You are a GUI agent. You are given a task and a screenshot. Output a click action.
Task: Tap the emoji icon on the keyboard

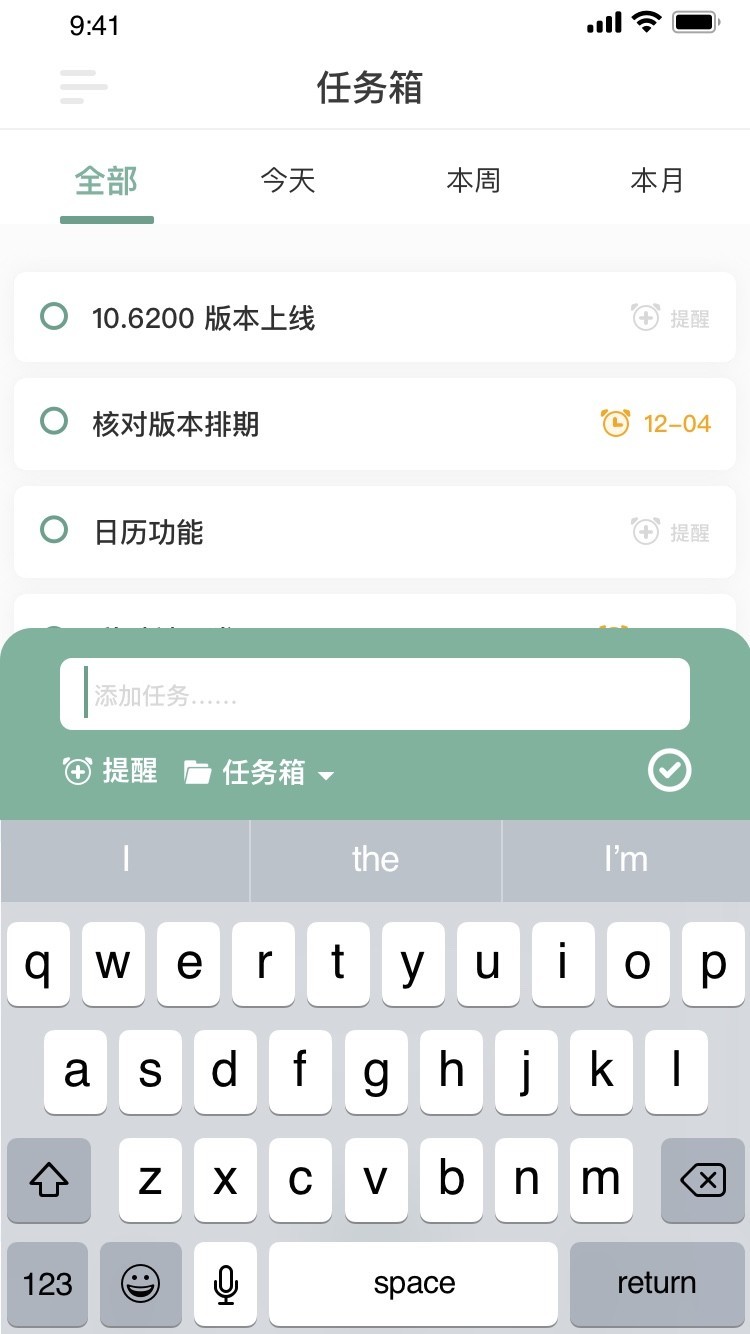pyautogui.click(x=141, y=1283)
